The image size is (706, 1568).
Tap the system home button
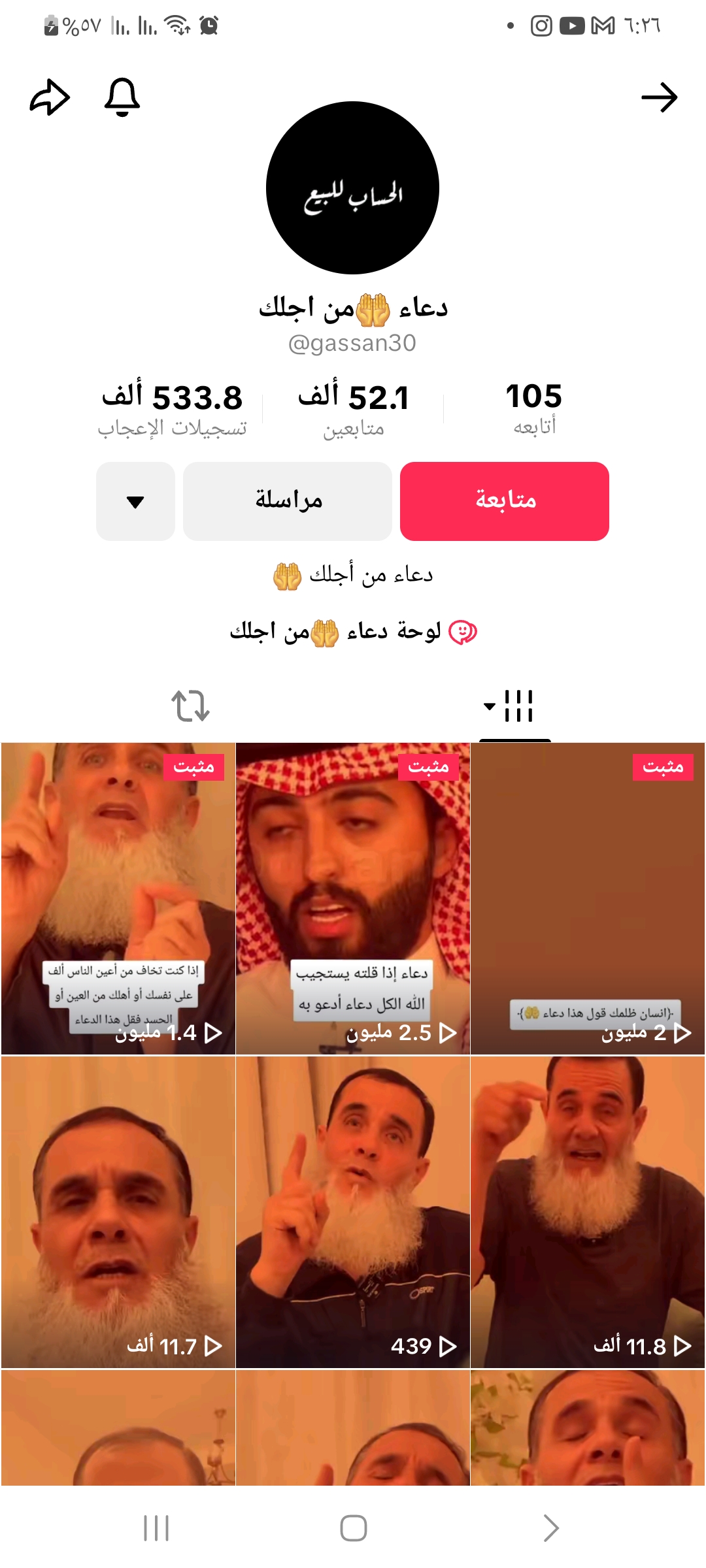pyautogui.click(x=353, y=1528)
